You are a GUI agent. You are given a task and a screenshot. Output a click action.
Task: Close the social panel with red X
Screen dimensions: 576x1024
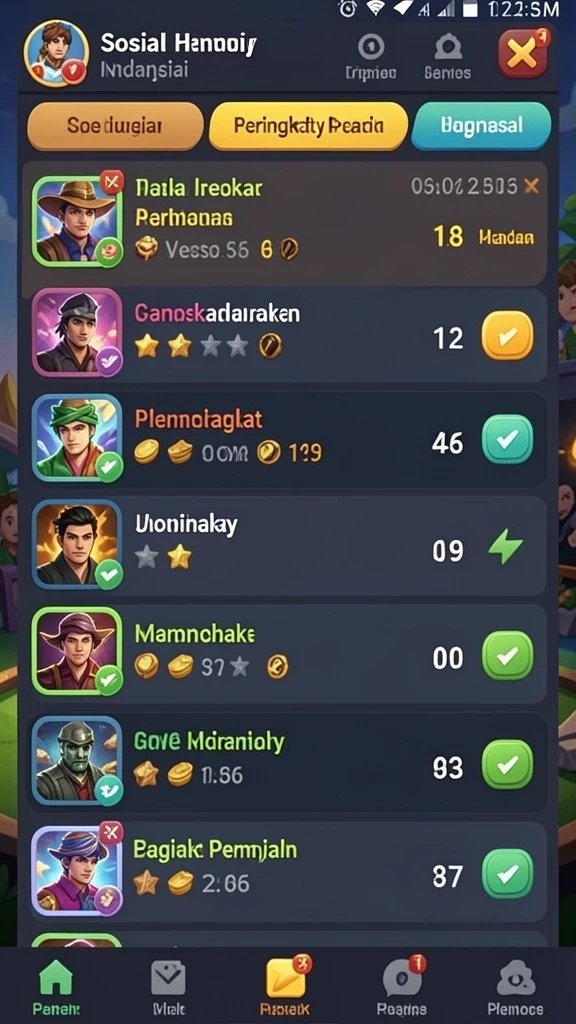pyautogui.click(x=523, y=53)
